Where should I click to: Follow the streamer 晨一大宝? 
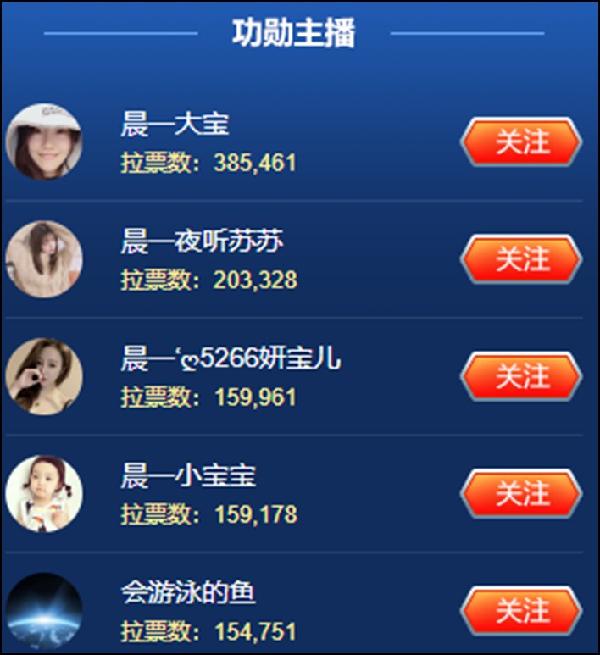(520, 142)
